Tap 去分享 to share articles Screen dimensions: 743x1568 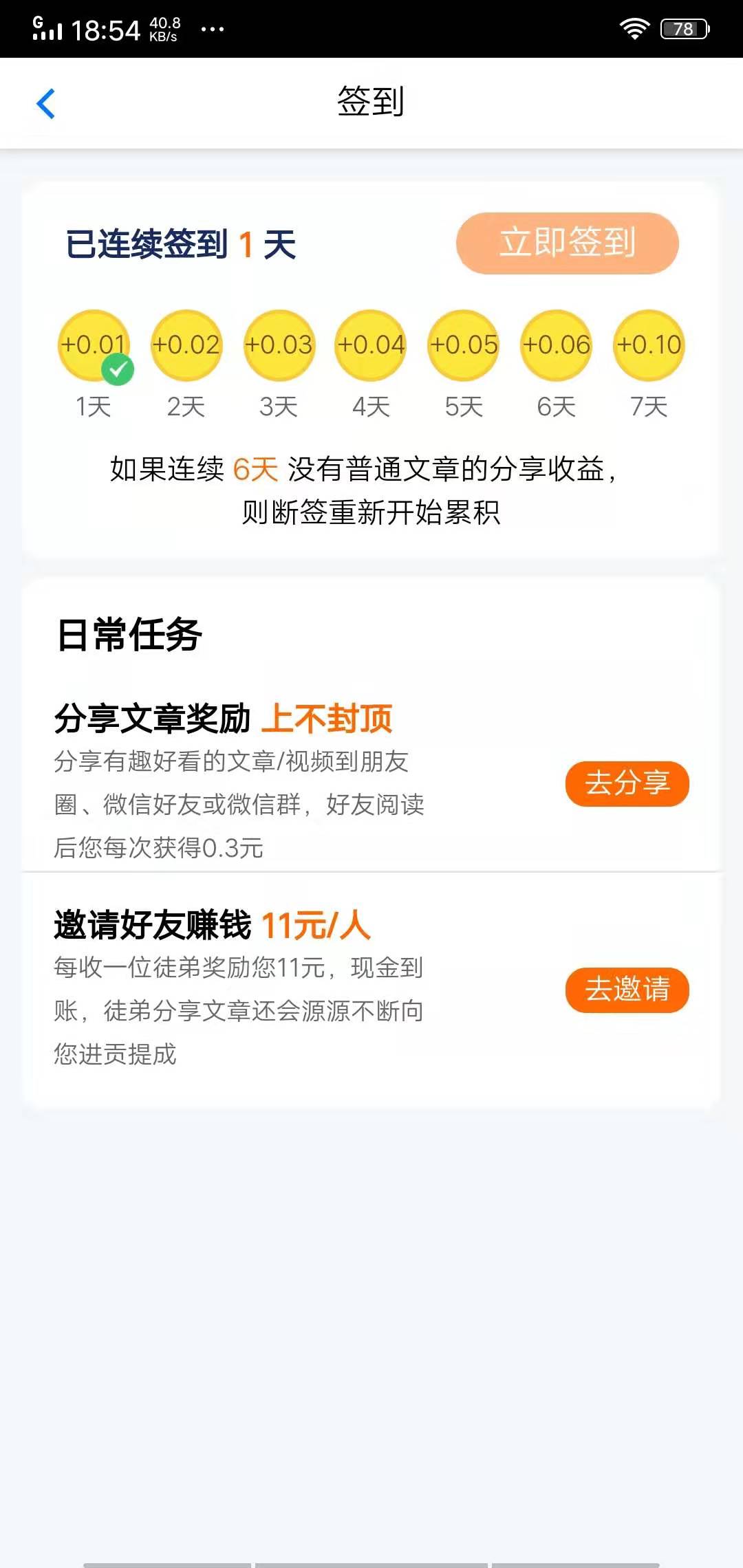pyautogui.click(x=627, y=783)
